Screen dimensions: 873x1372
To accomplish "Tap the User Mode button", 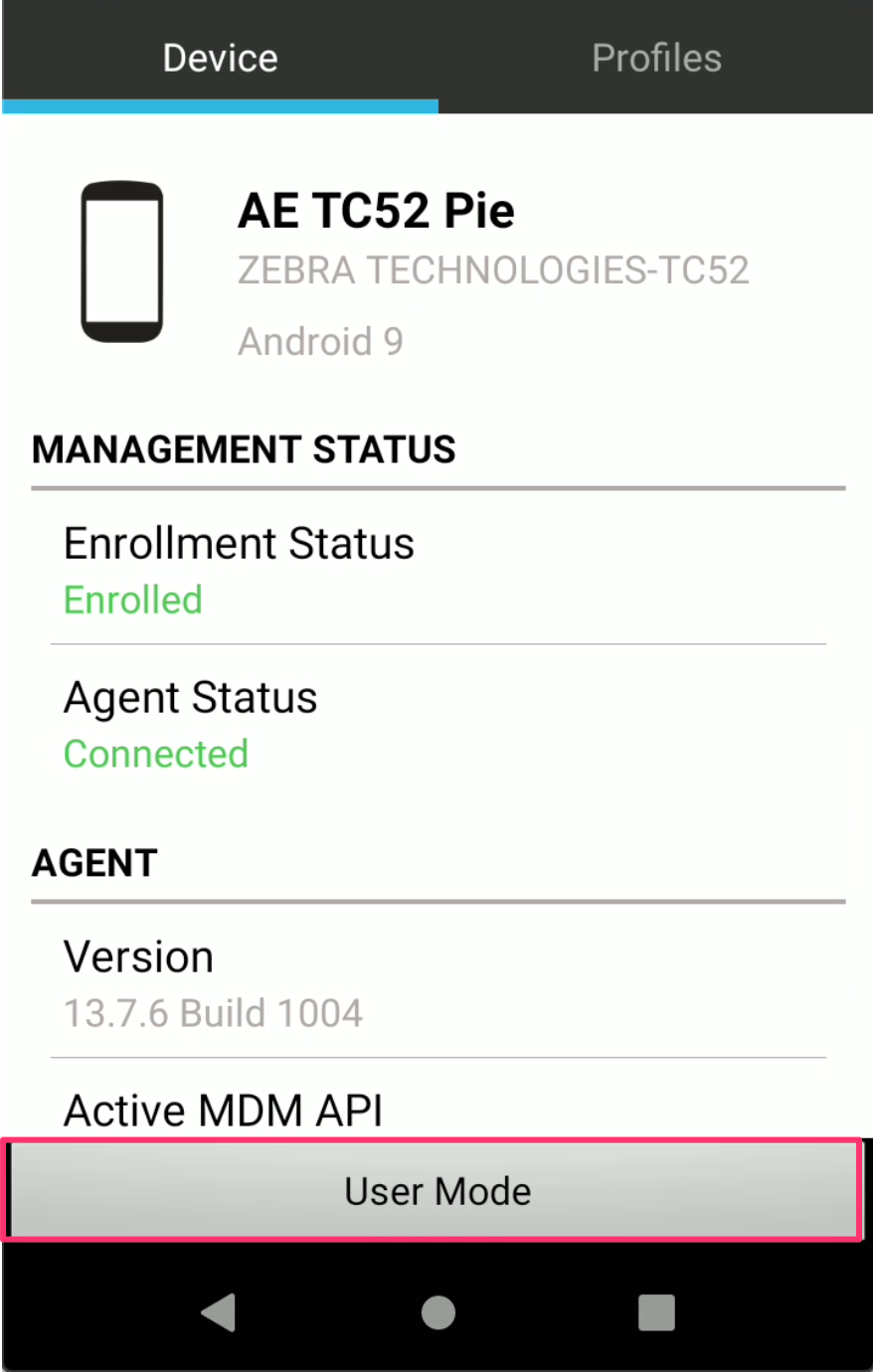I will pos(436,1190).
